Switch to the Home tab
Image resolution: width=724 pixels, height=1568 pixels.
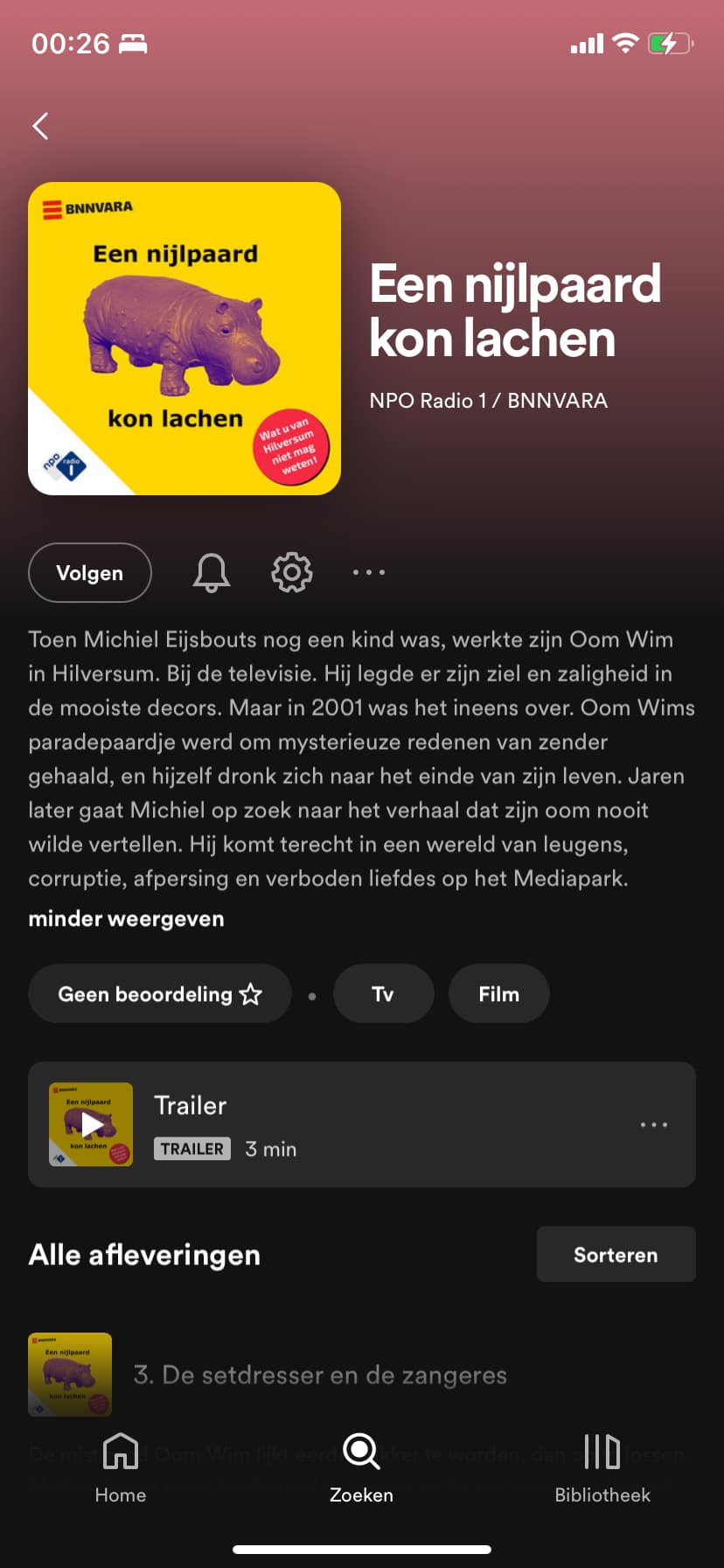pyautogui.click(x=121, y=1468)
